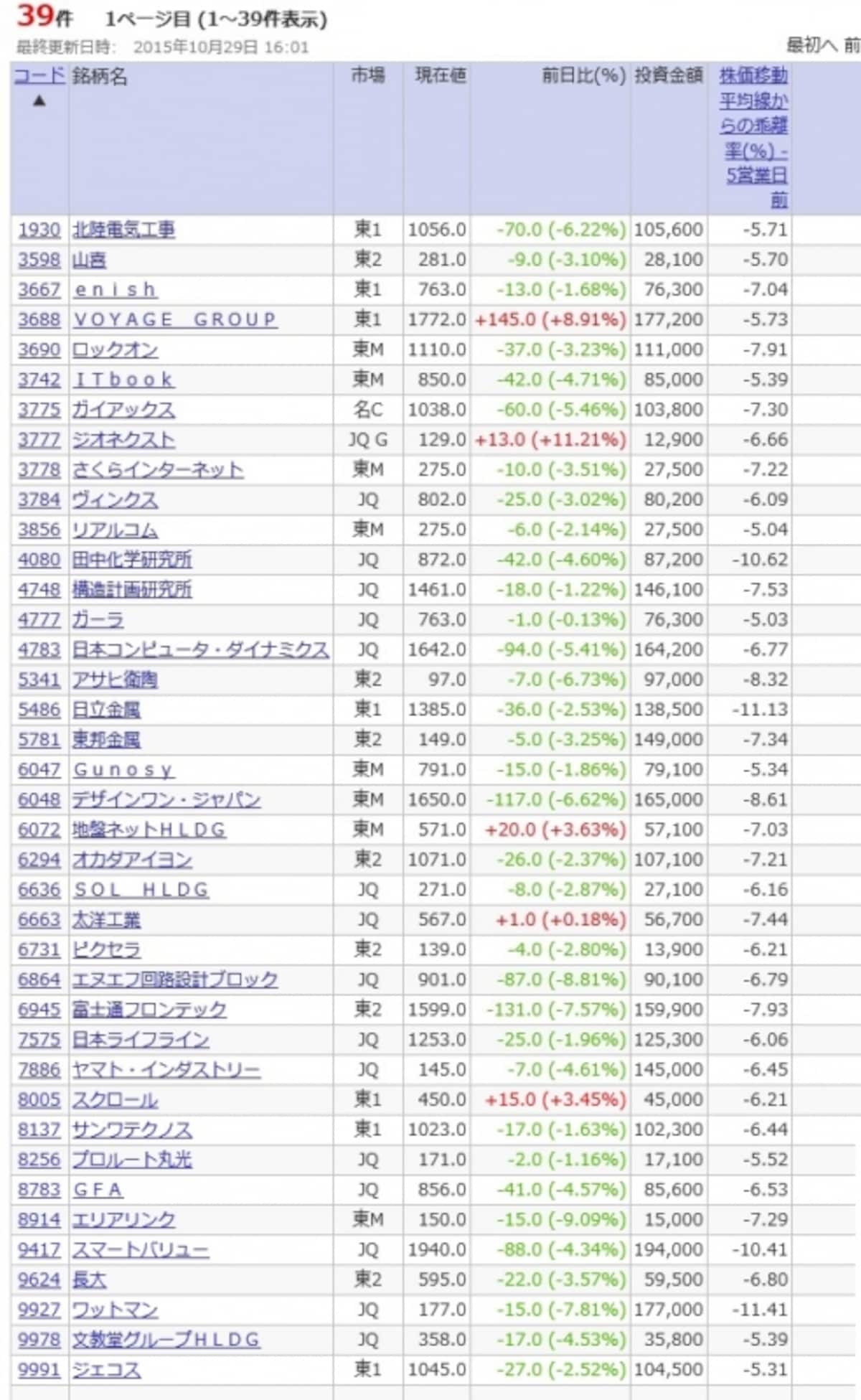Sort by the コード column header
The image size is (861, 1400).
click(x=39, y=76)
